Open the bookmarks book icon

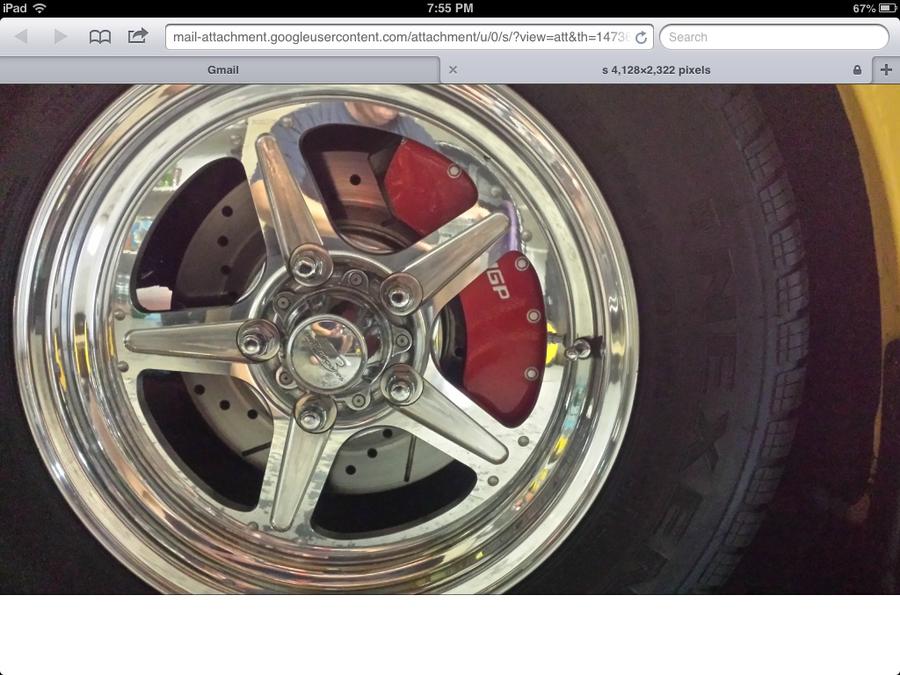[100, 37]
